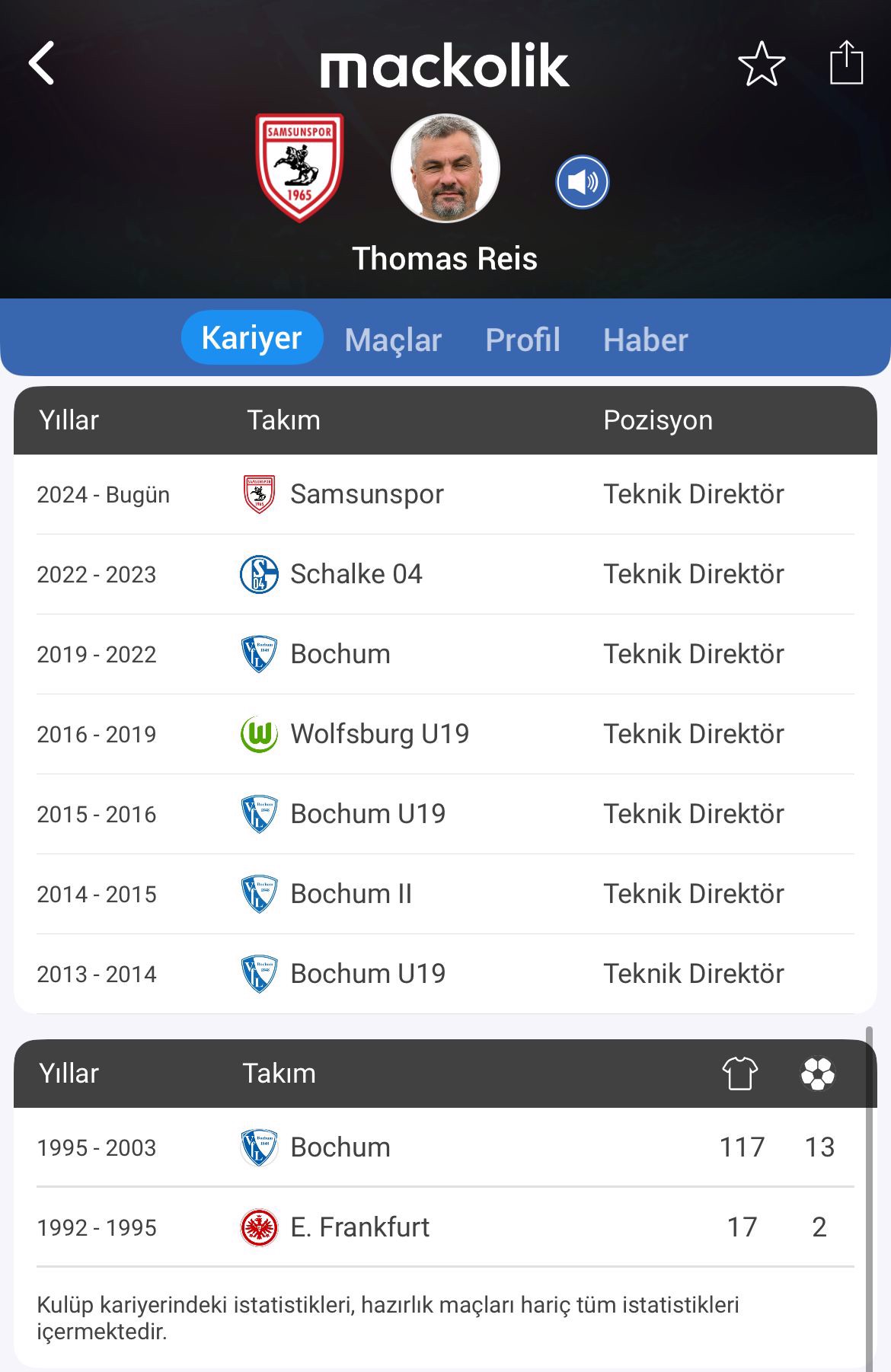Open the Samsunspor club crest
The image size is (891, 1372).
pyautogui.click(x=299, y=168)
